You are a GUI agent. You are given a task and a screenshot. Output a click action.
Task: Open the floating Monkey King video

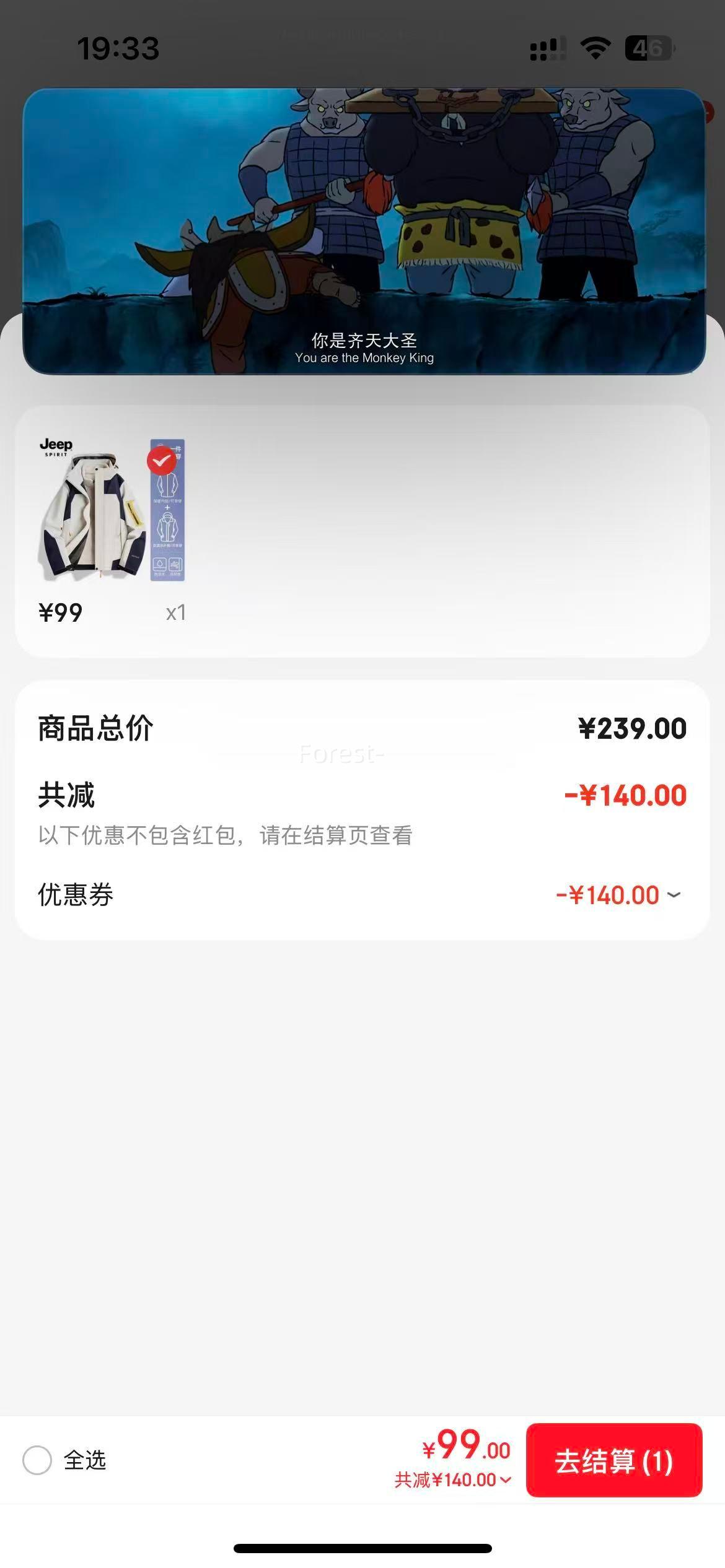pos(364,230)
